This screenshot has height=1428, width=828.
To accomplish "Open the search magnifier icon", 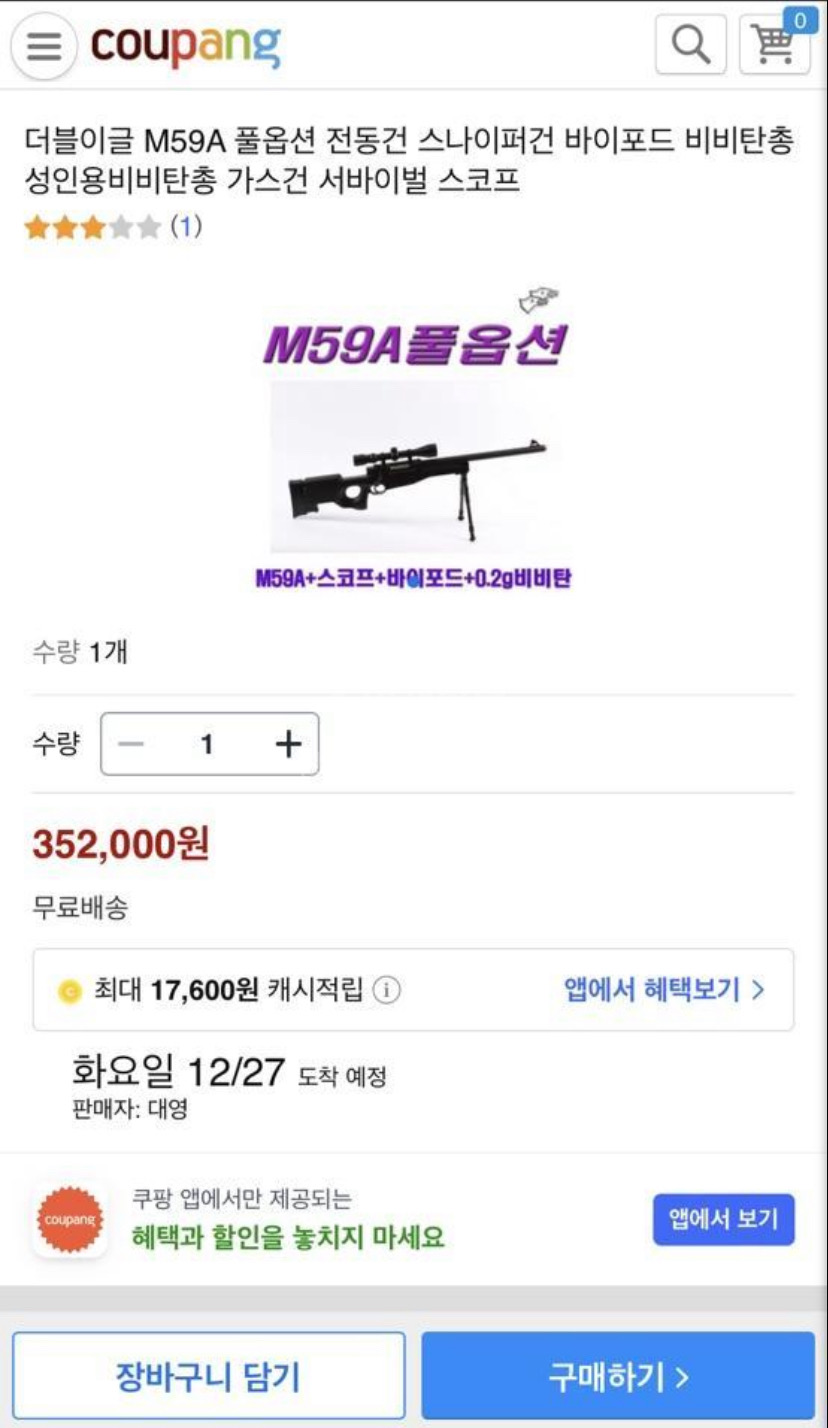I will (690, 42).
